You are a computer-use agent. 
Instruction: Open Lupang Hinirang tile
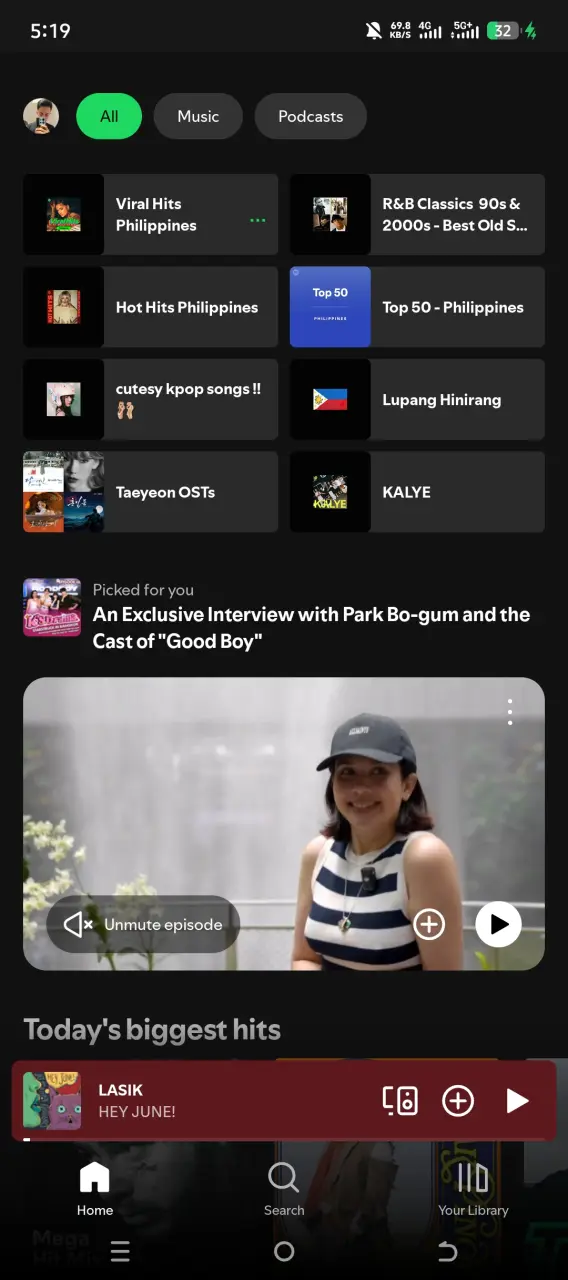point(417,399)
